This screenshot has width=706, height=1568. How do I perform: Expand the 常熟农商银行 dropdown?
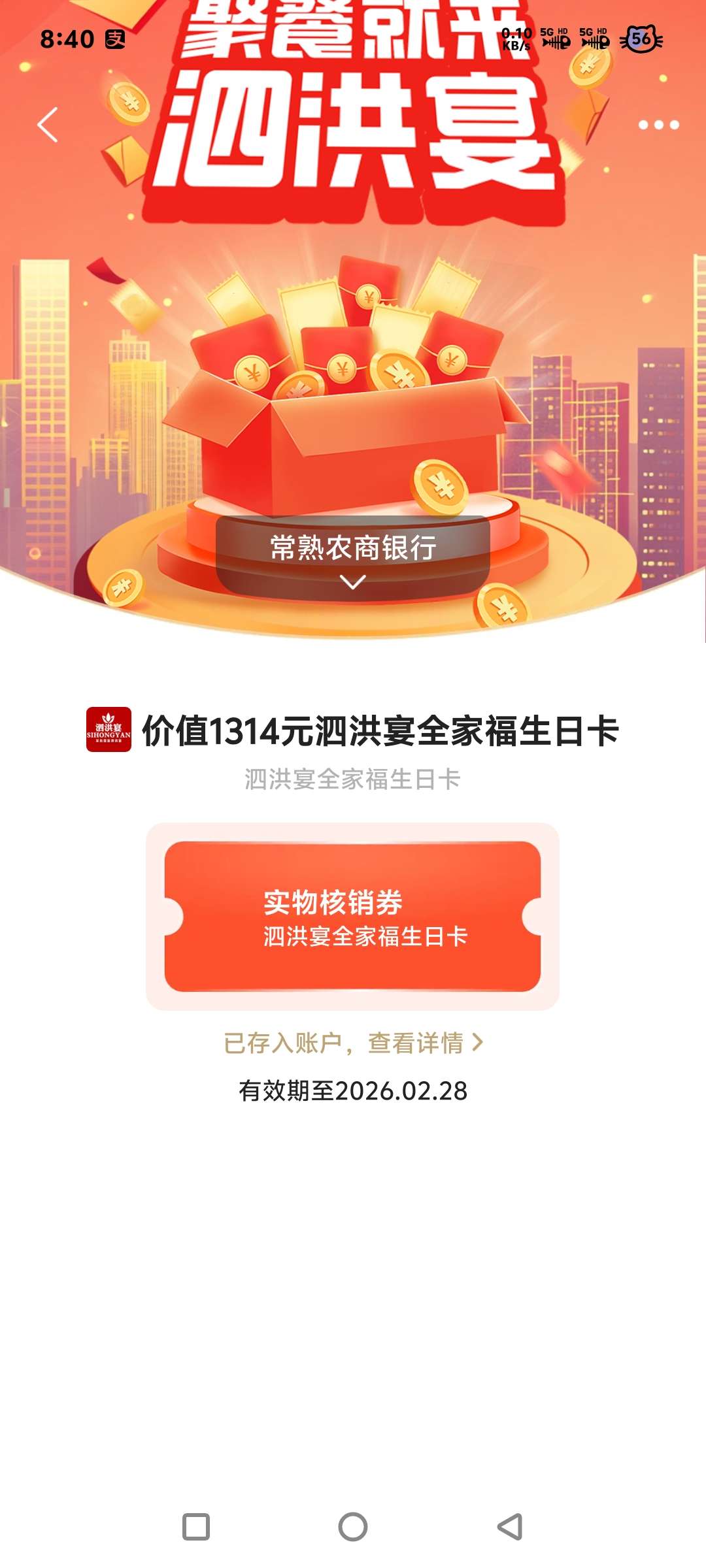(x=353, y=559)
